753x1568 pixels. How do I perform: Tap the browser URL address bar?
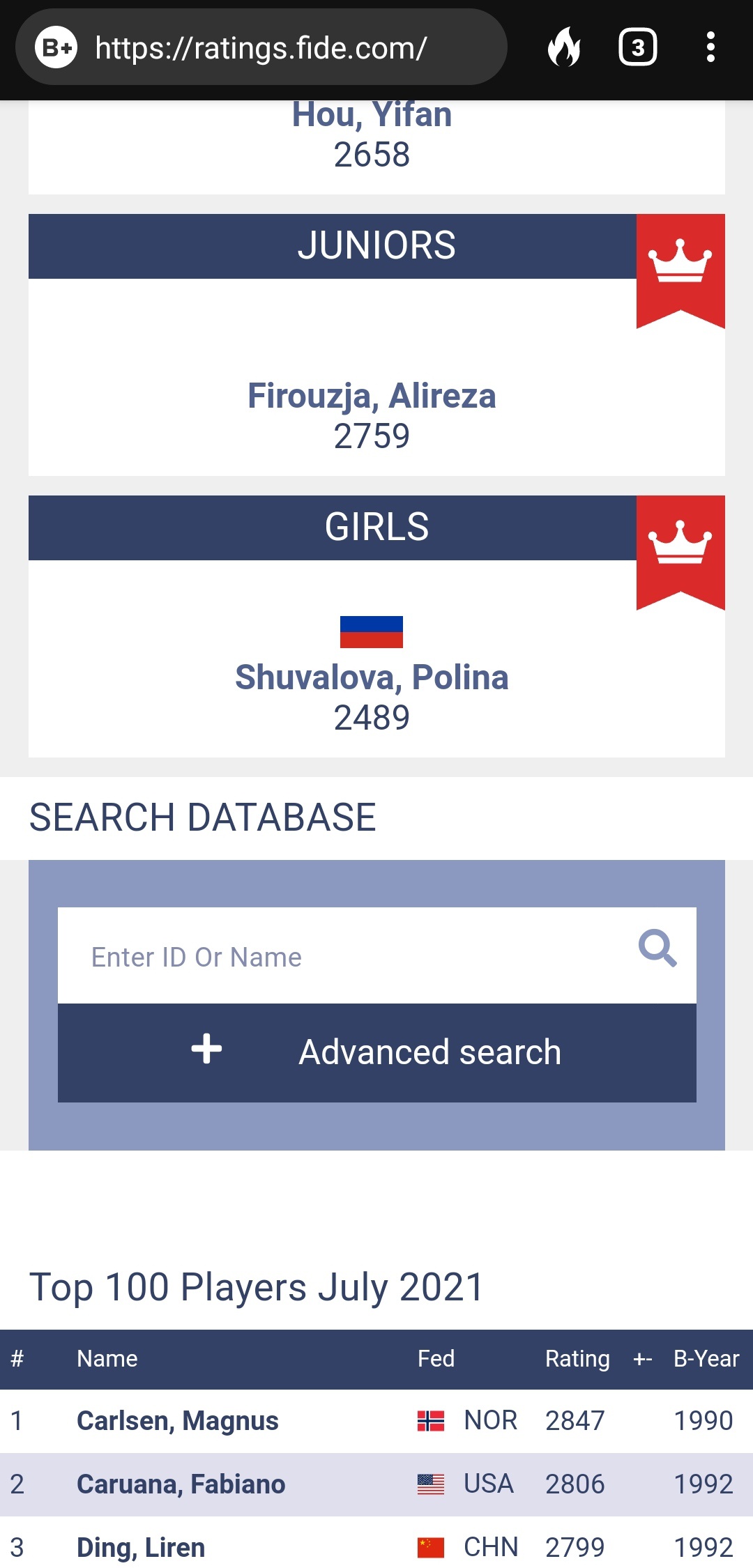coord(261,48)
